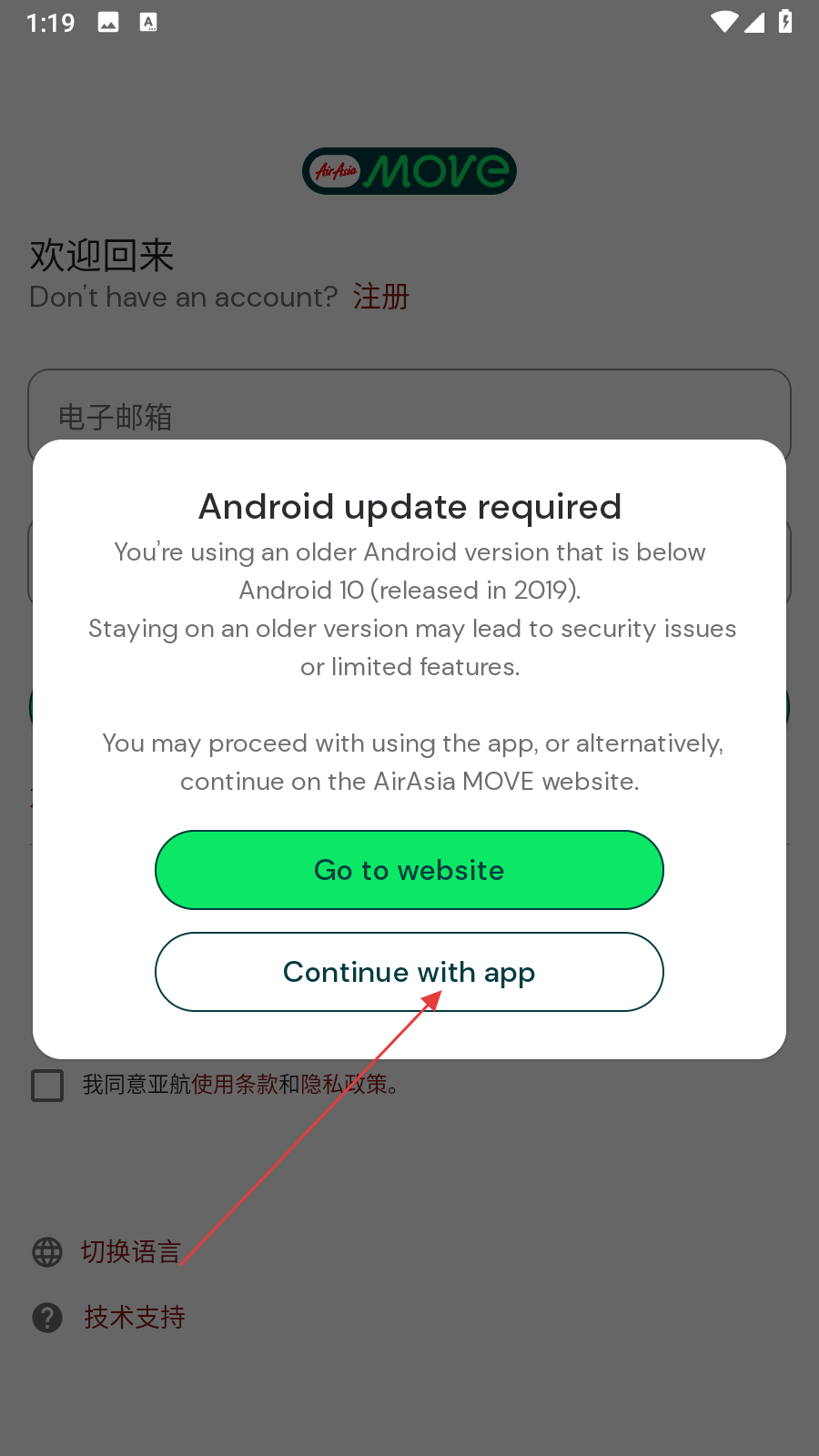The image size is (819, 1456).
Task: Check the 我同意亚航 terms checkbox
Action: (47, 1085)
